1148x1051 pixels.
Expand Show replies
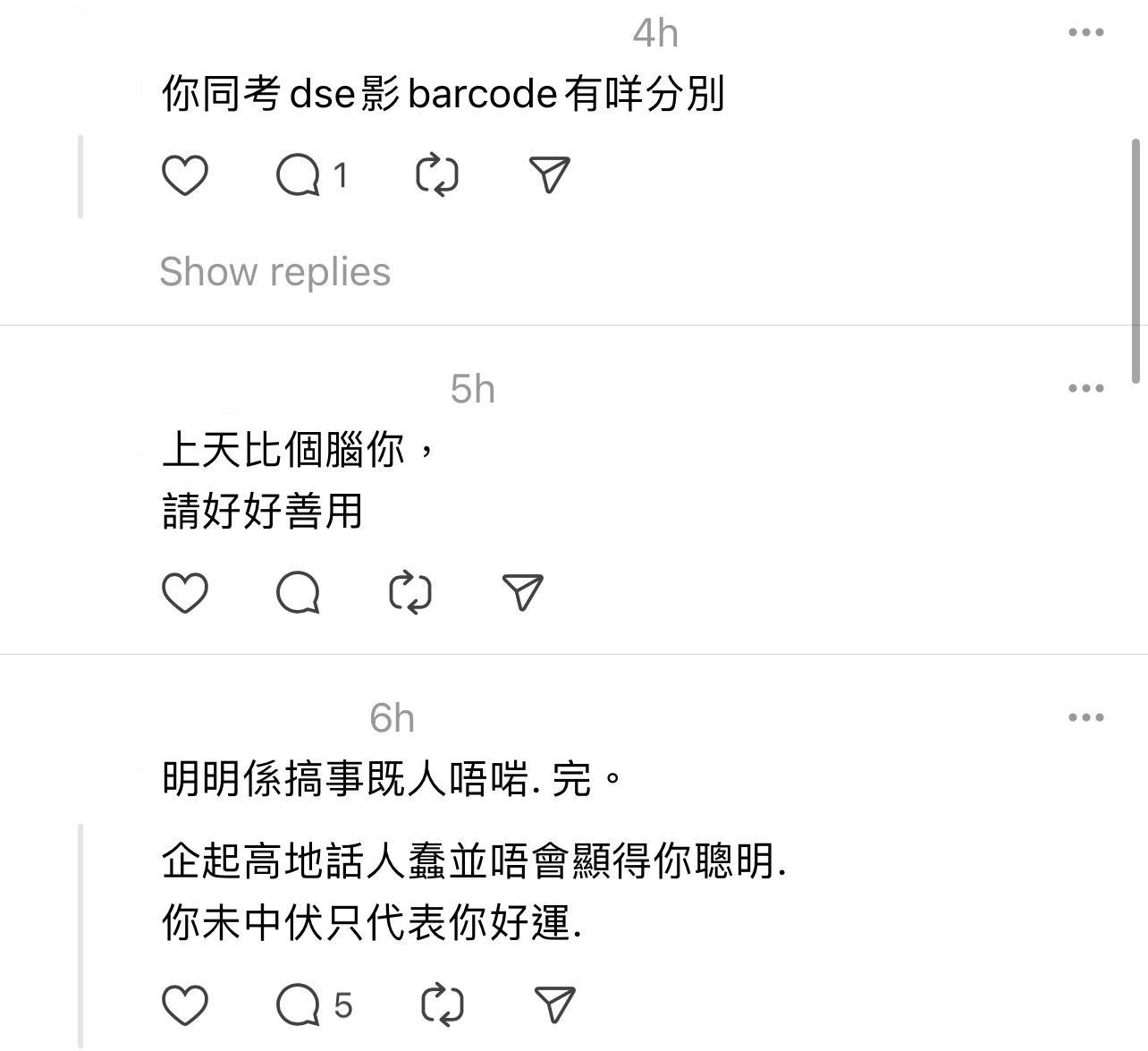coord(274,272)
